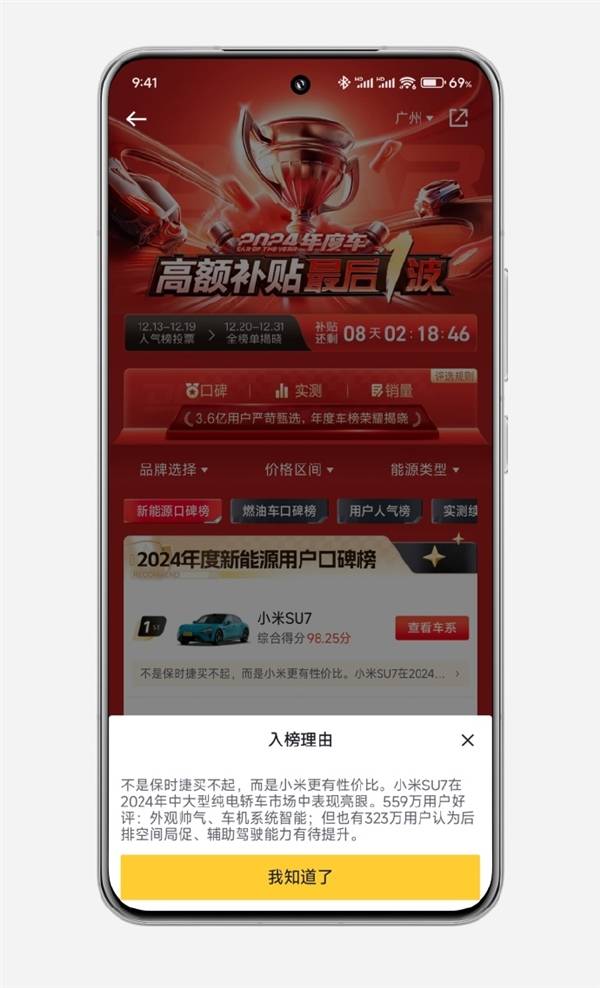Switch to the 燃油车口碑榜 tab

point(279,511)
